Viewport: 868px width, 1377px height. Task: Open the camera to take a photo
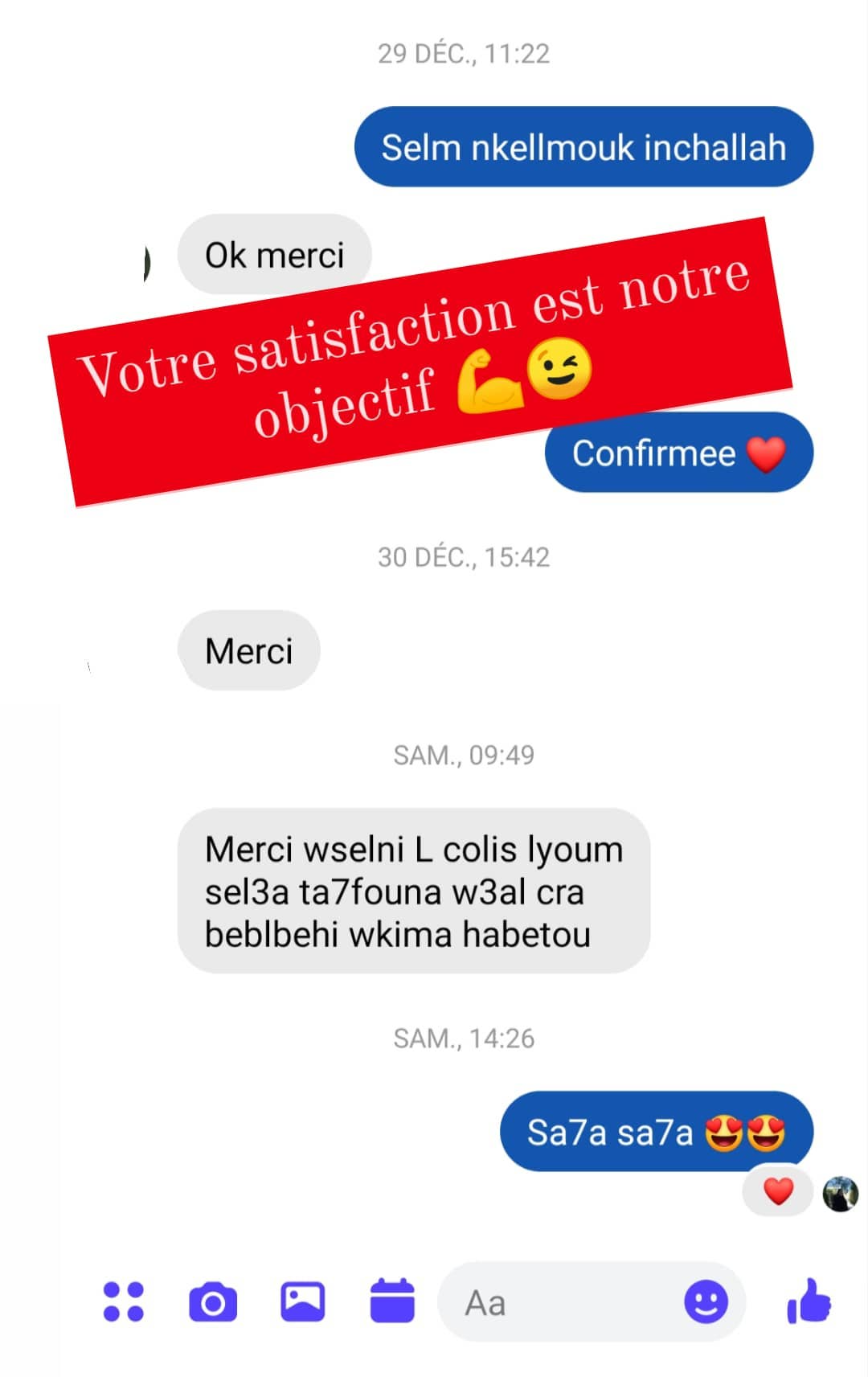coord(213,1302)
